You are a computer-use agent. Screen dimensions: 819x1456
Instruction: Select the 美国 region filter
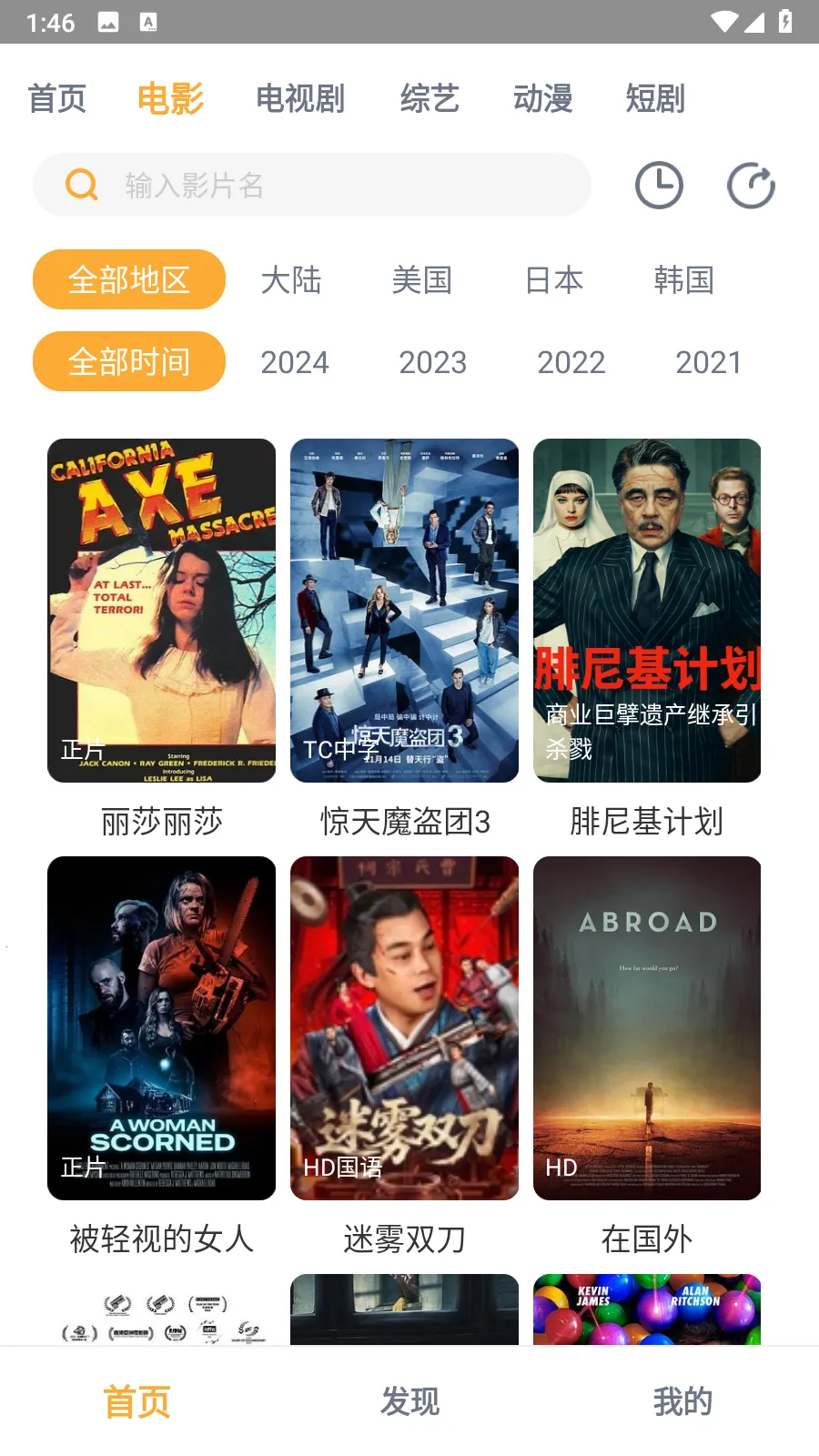pyautogui.click(x=422, y=280)
